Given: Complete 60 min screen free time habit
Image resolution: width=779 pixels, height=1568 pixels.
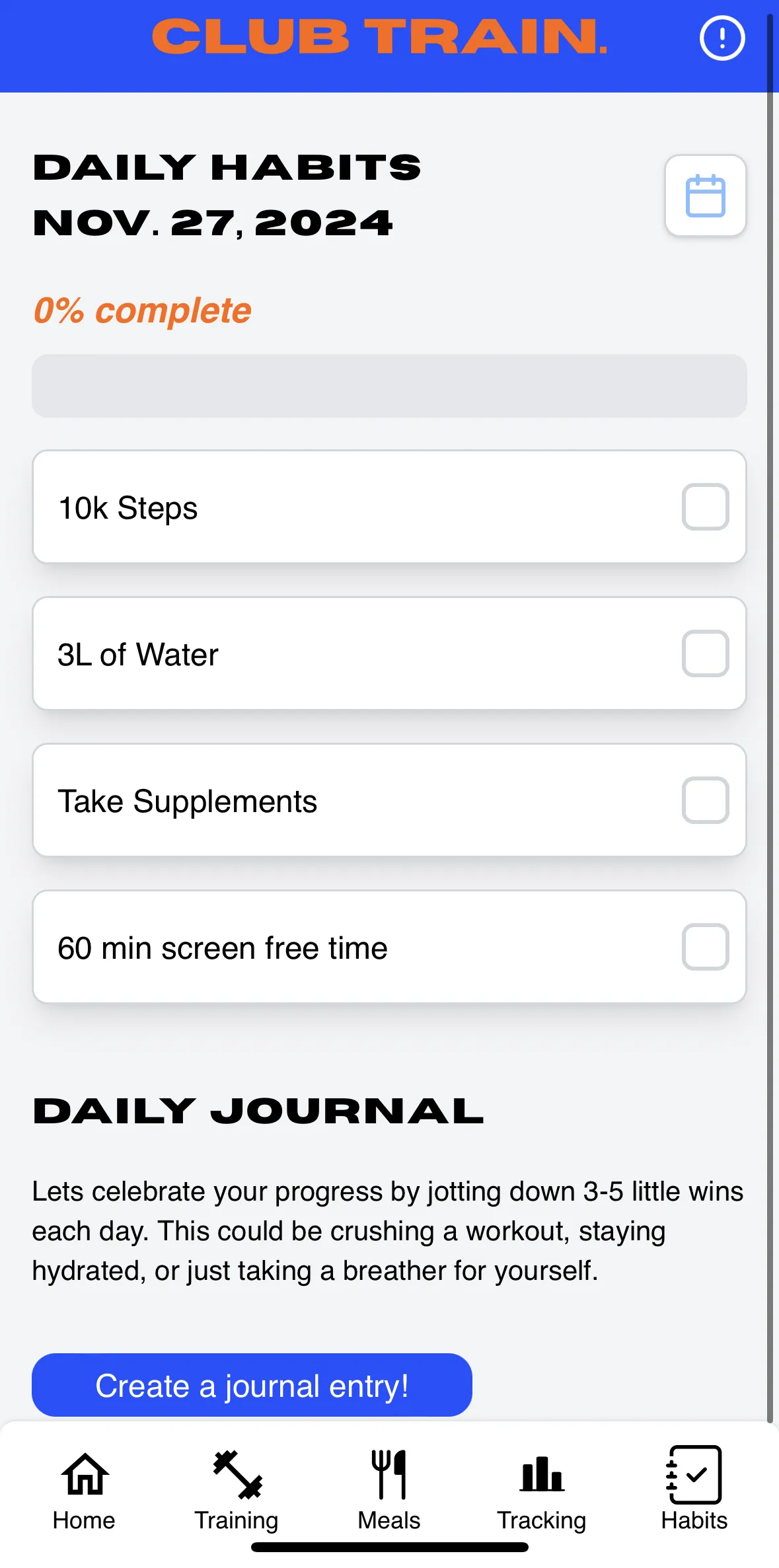Looking at the screenshot, I should [705, 947].
